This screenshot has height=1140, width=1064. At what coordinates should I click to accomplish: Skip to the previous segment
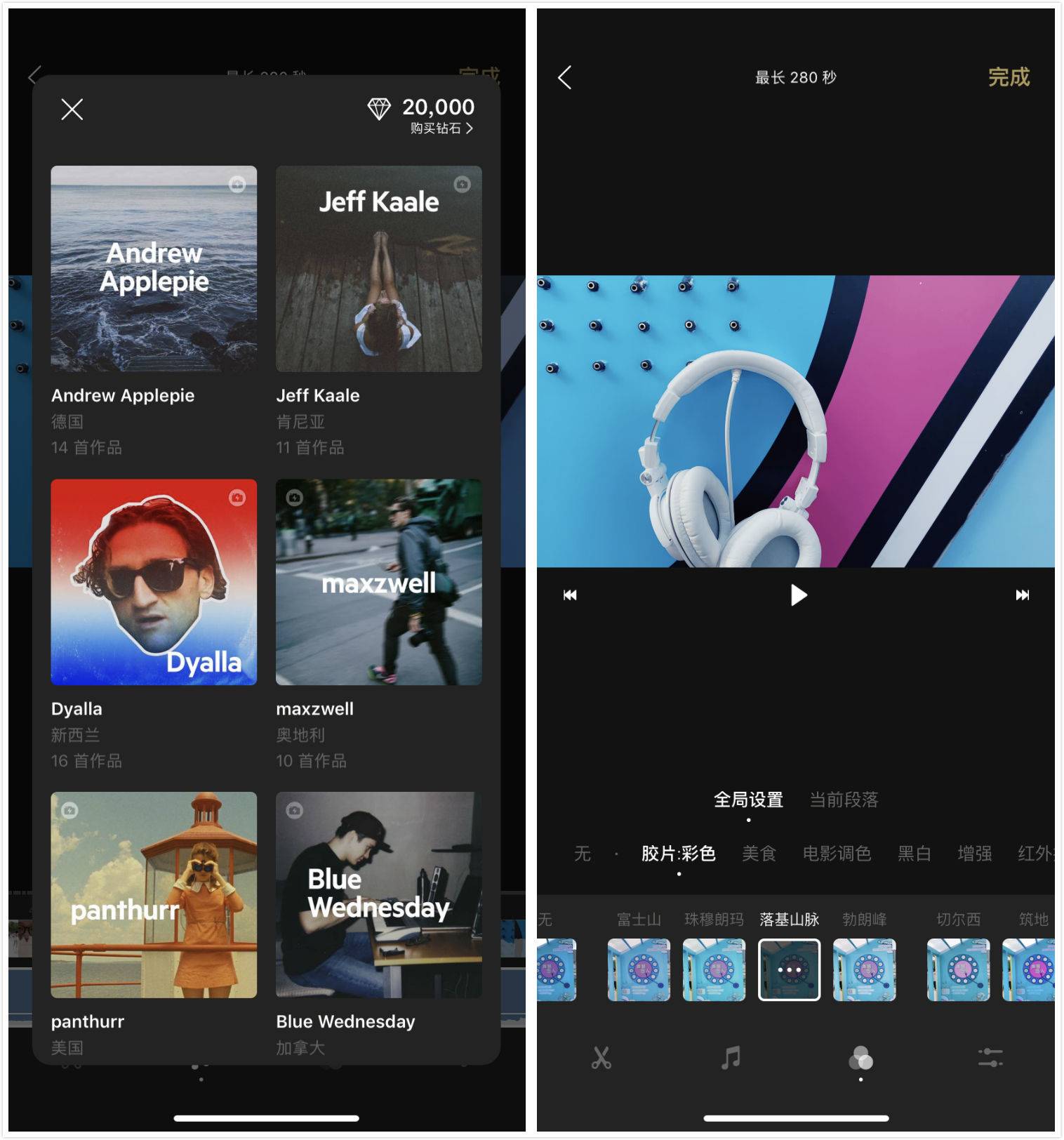[x=570, y=595]
